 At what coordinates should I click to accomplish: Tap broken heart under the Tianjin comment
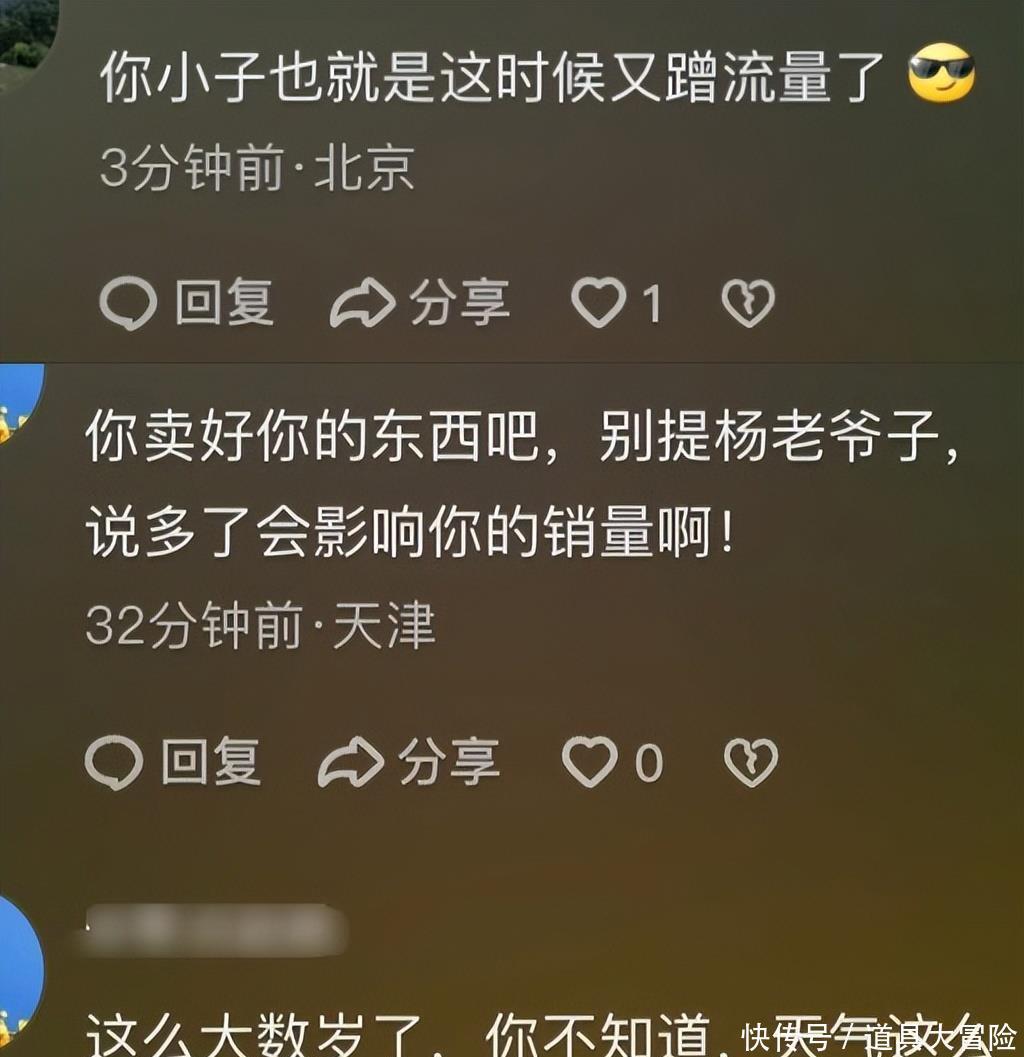coord(750,763)
